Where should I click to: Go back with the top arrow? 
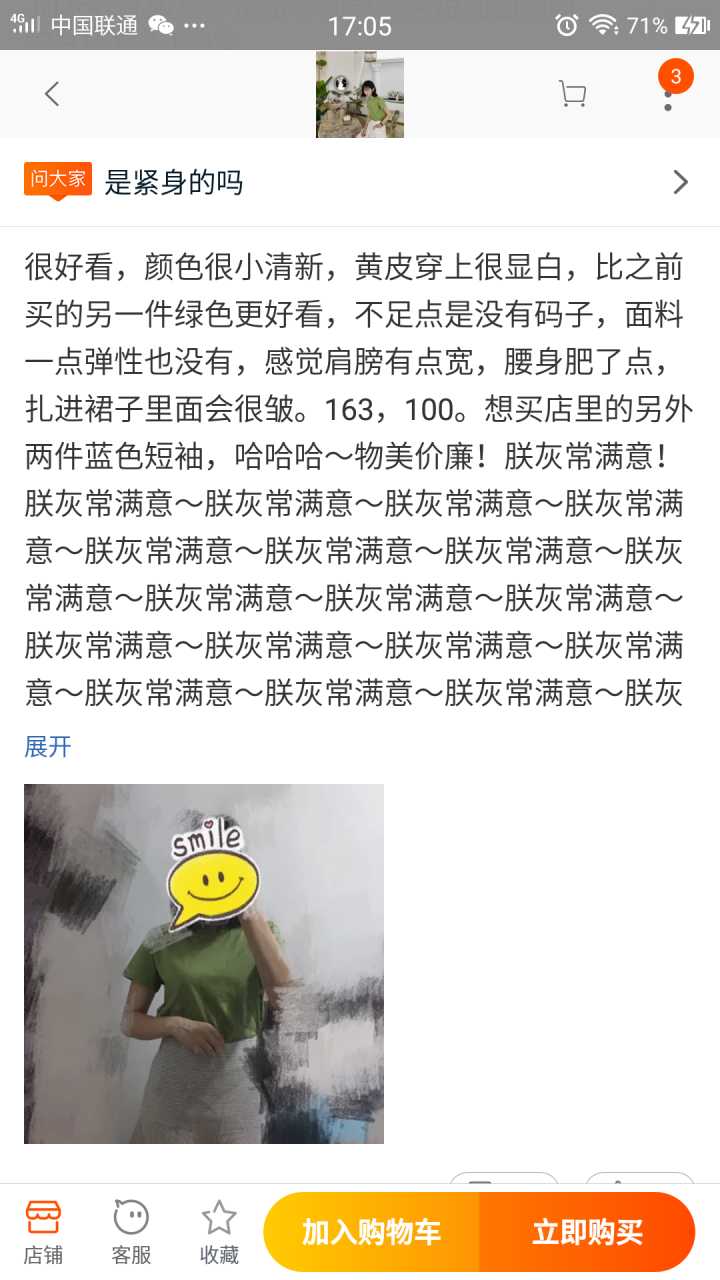(52, 95)
